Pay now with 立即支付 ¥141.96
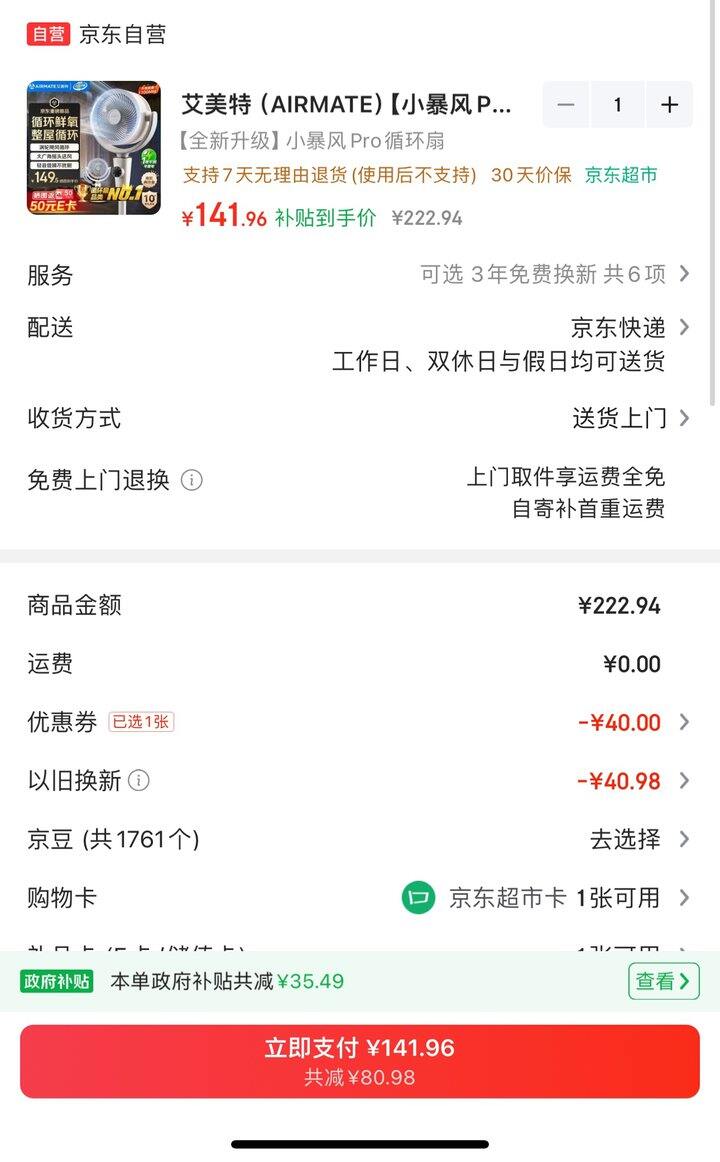 (360, 1060)
